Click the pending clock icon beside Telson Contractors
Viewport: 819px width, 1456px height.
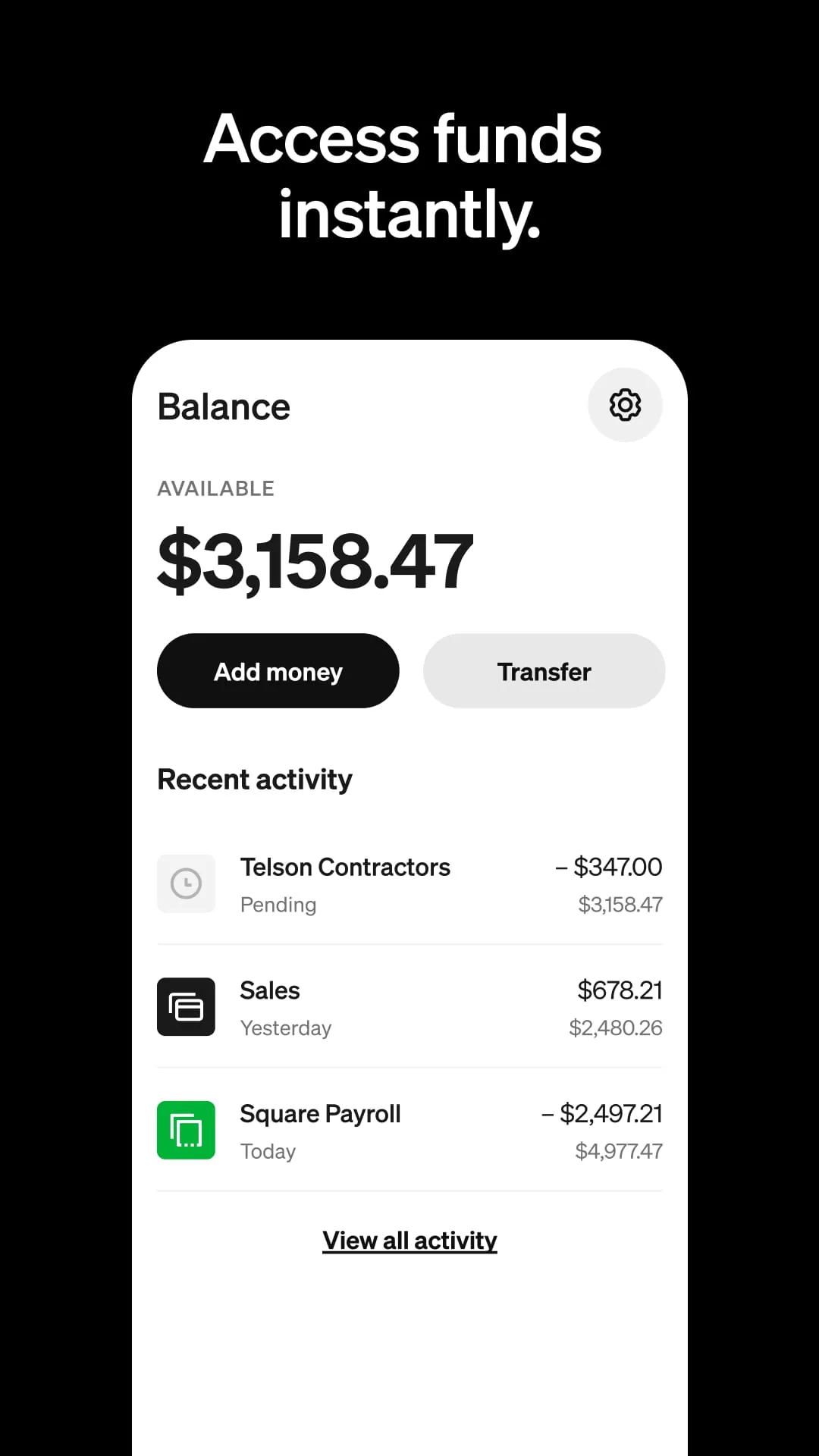186,883
